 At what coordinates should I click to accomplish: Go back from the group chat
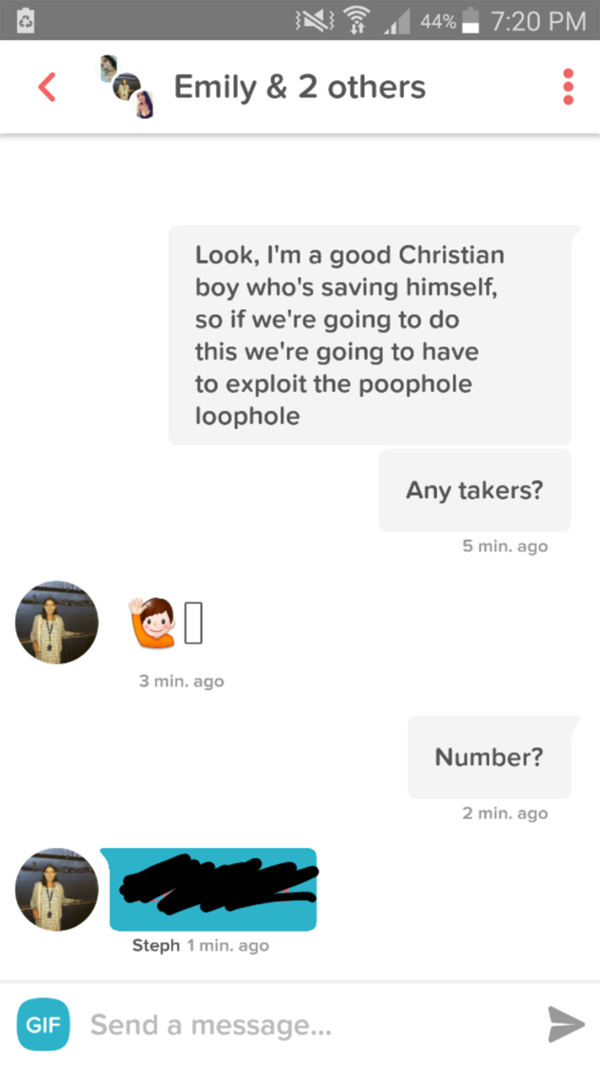46,87
